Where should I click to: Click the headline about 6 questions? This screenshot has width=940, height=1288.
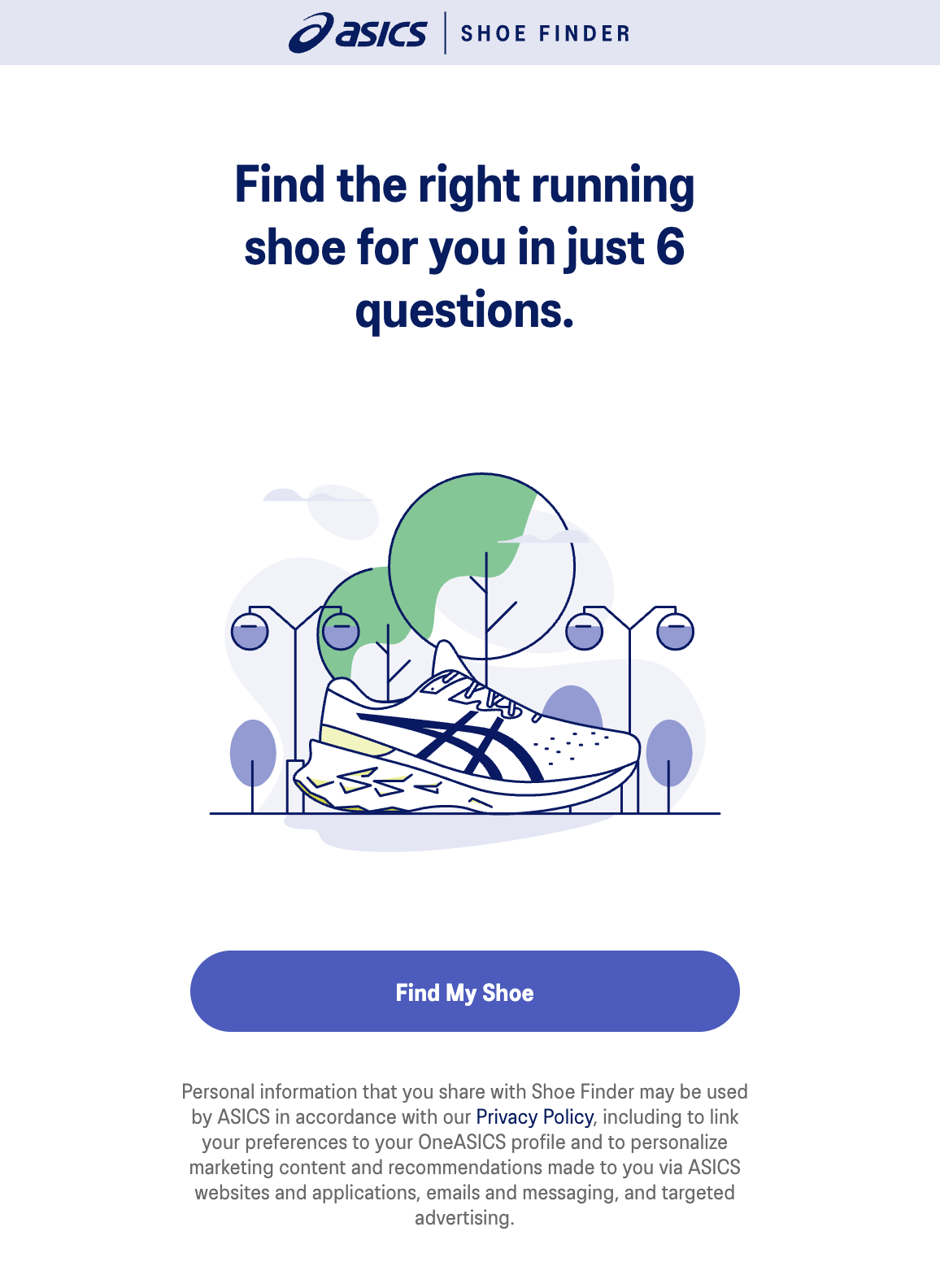click(465, 244)
